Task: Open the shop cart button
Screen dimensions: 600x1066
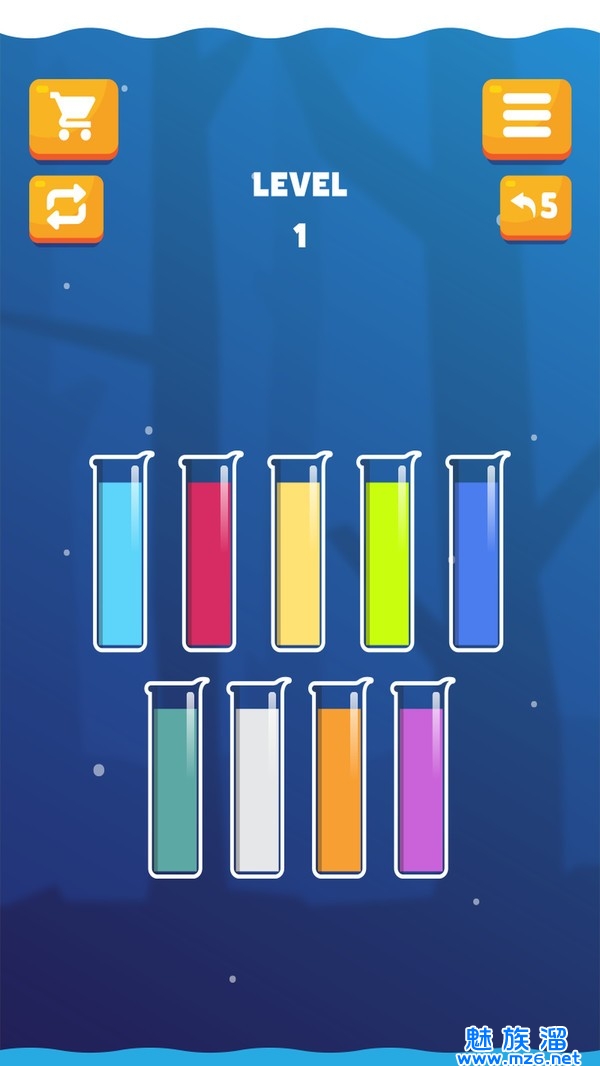Action: 73,118
